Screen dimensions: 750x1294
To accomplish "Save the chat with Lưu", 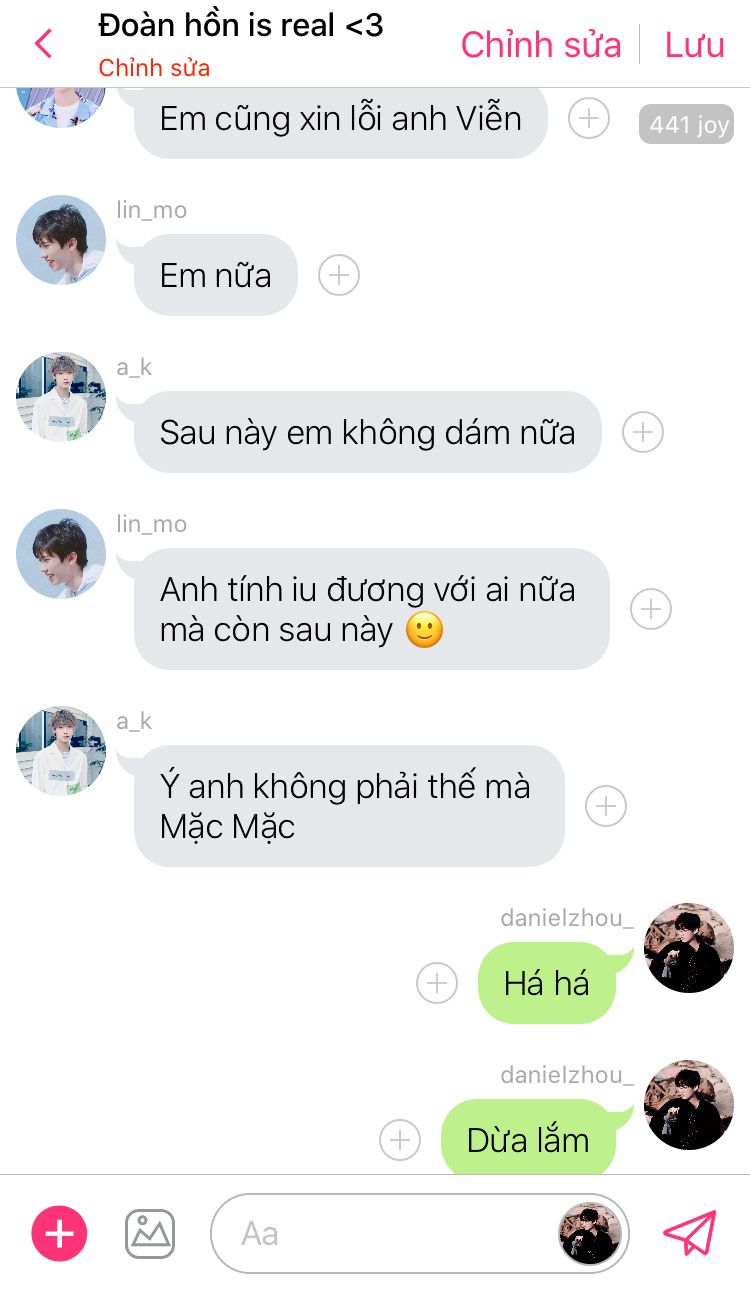I will tap(694, 45).
